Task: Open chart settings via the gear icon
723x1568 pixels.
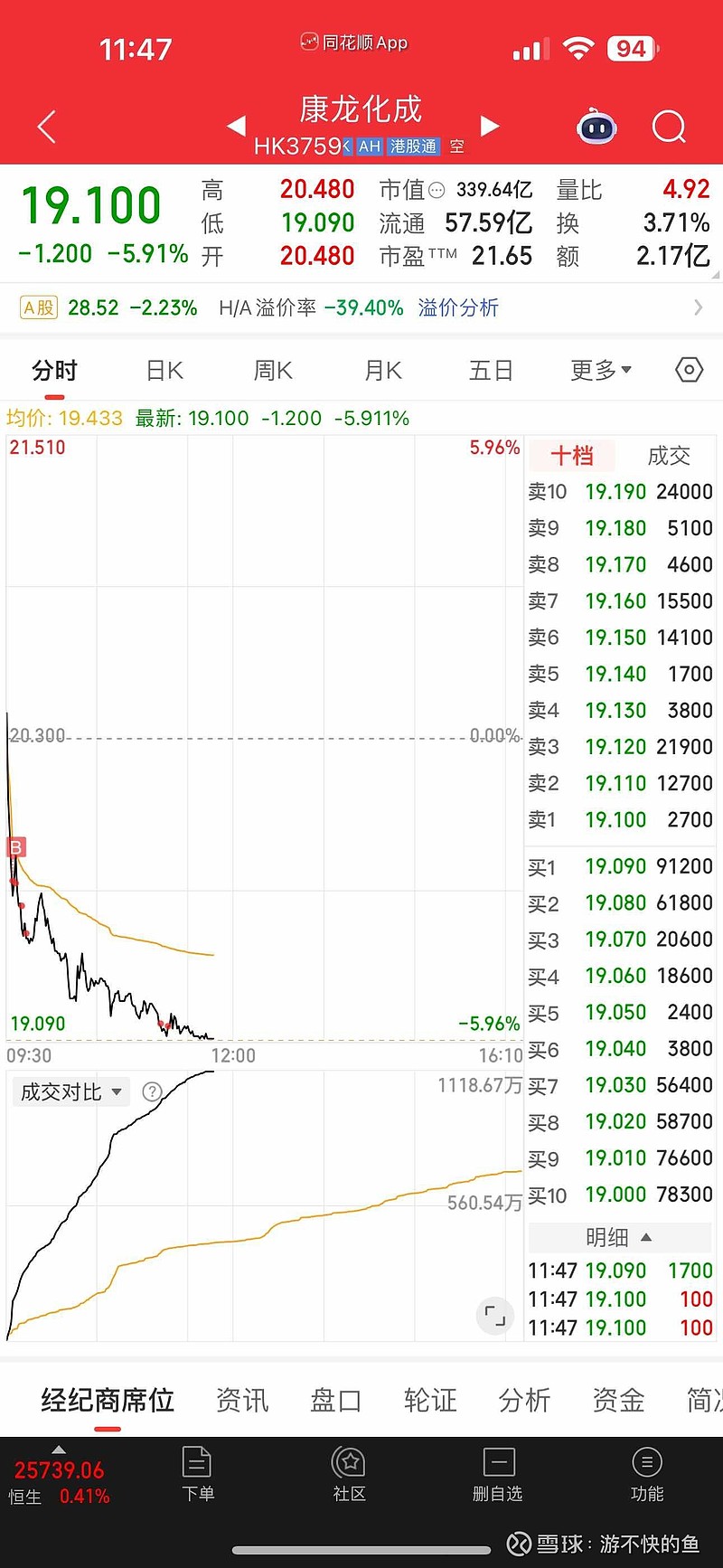Action: point(688,369)
